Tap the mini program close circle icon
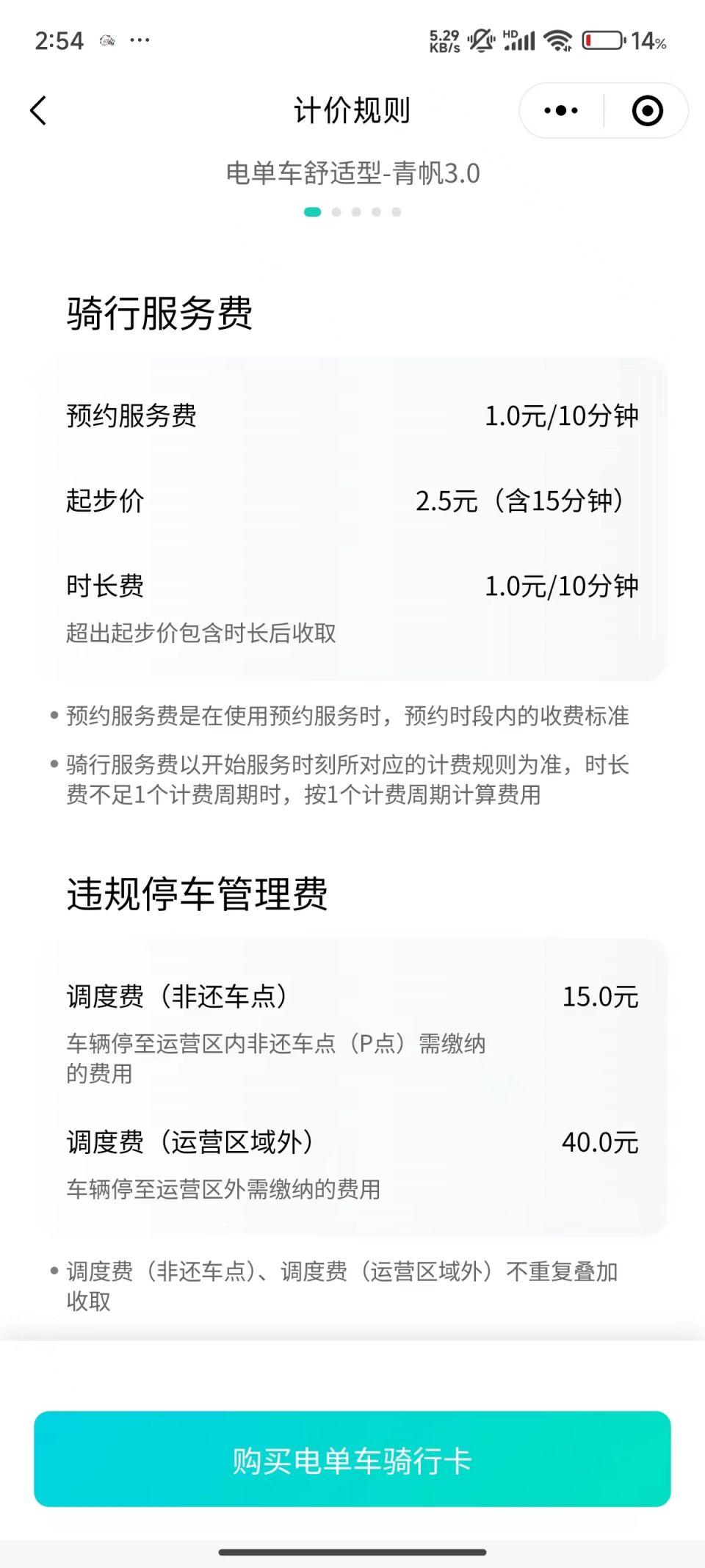Image resolution: width=705 pixels, height=1568 pixels. coord(647,110)
